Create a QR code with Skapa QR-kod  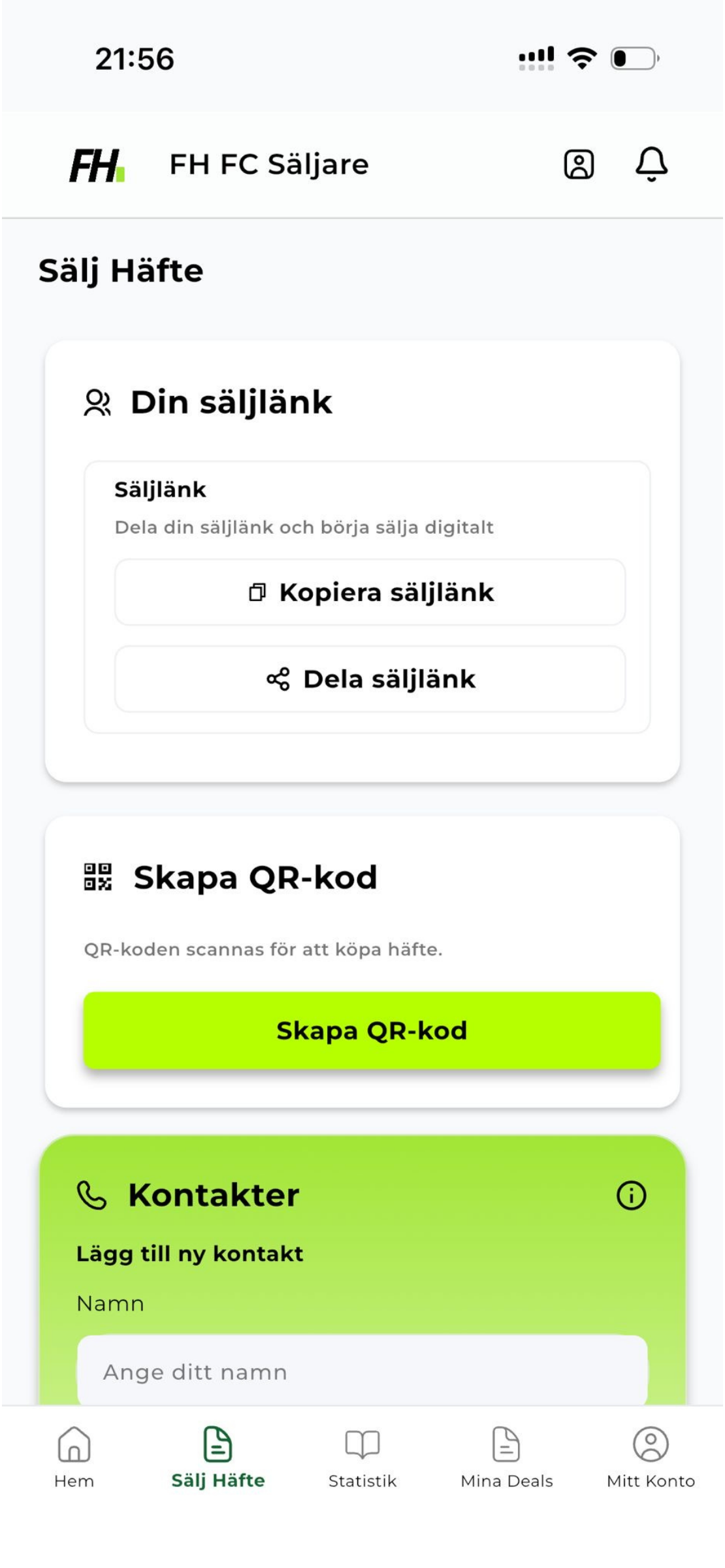point(372,1030)
